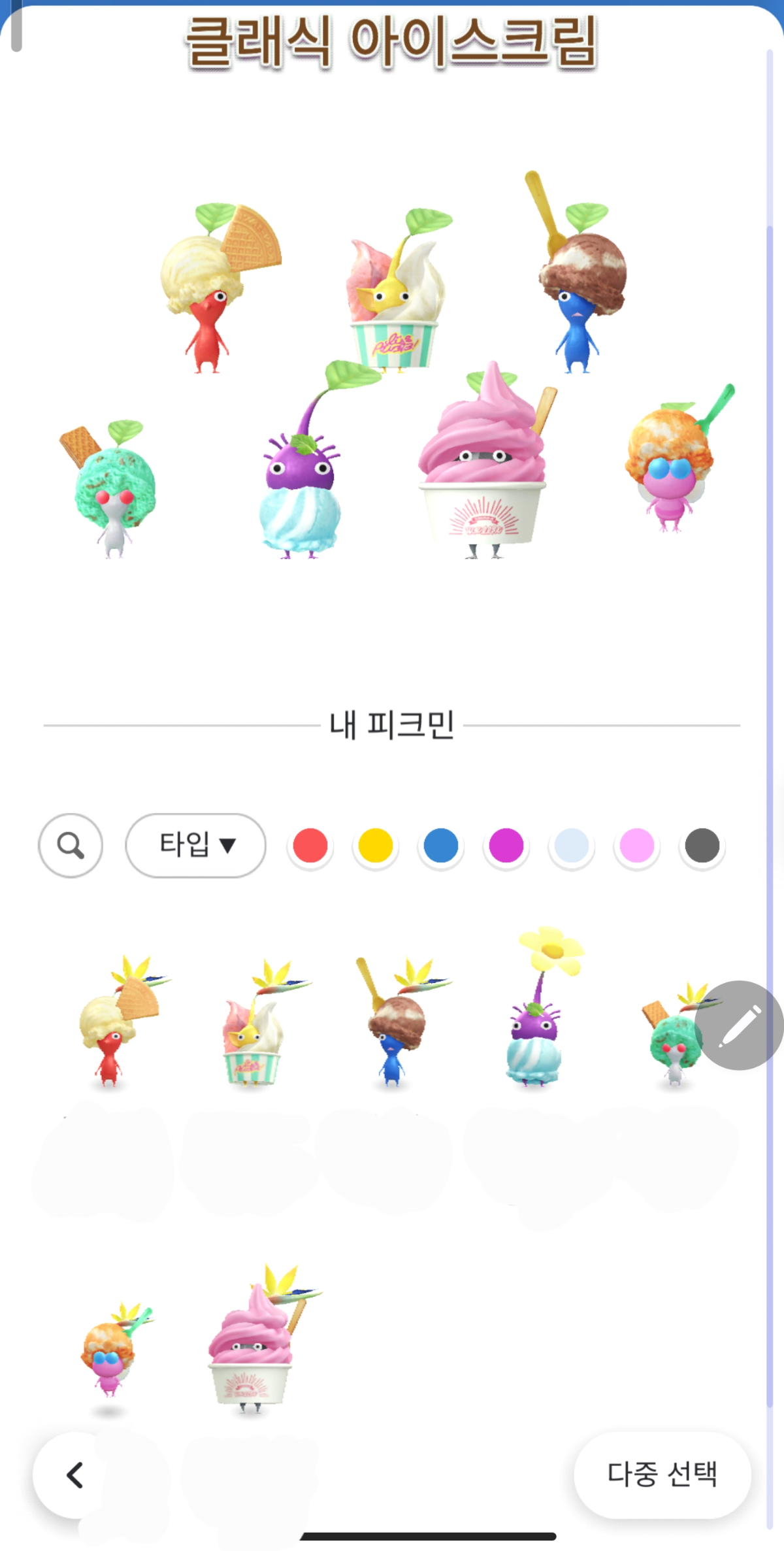Filter by pink winged Pikmin color

click(x=637, y=846)
